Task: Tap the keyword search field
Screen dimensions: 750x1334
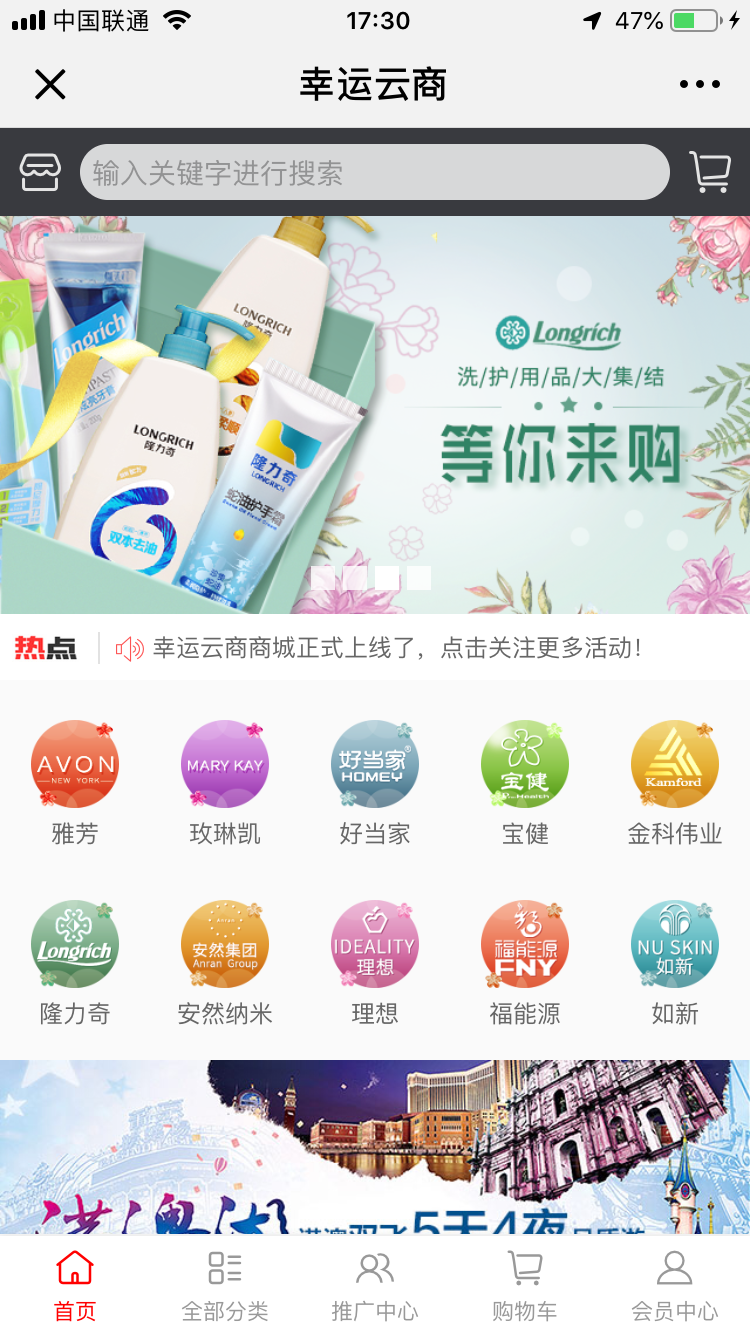Action: tap(374, 172)
